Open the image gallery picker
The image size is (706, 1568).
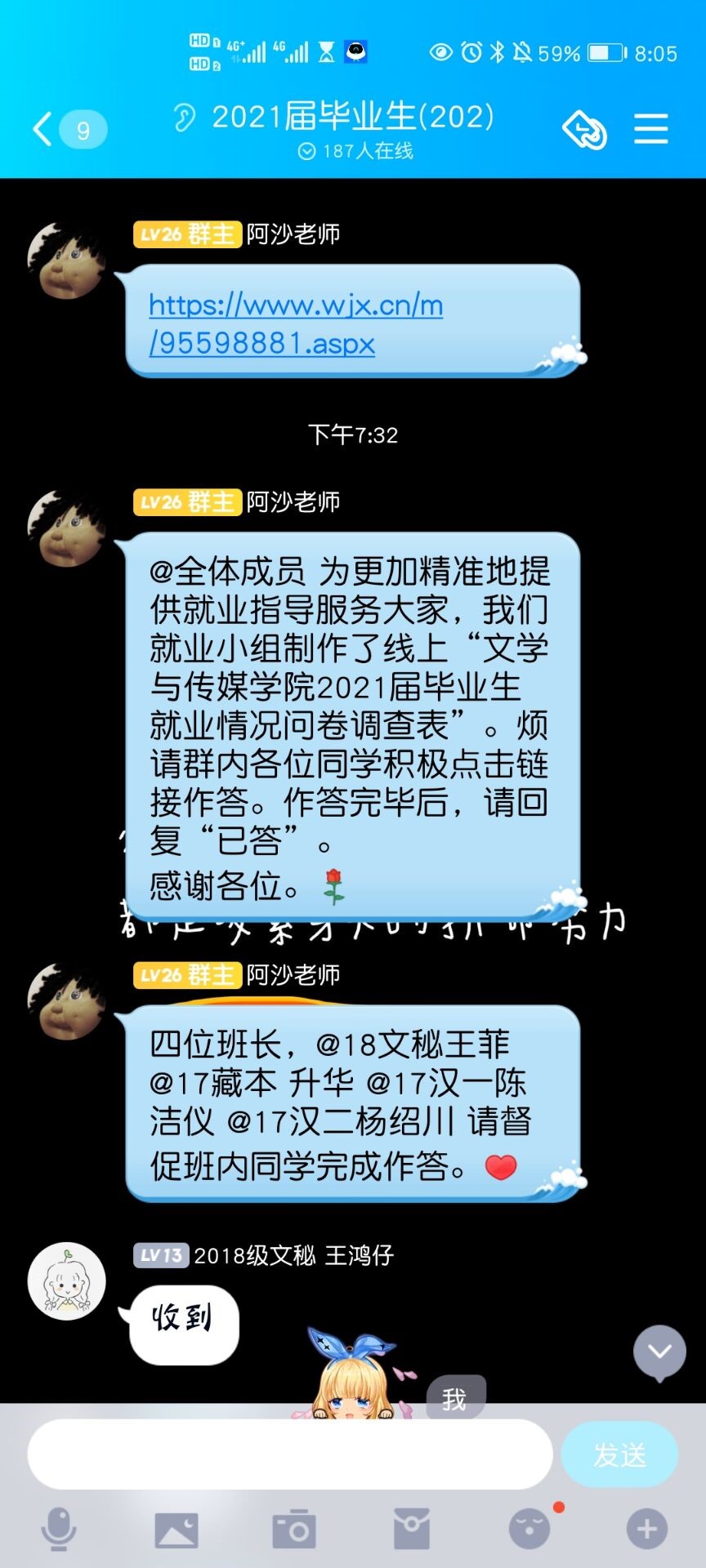click(176, 1529)
